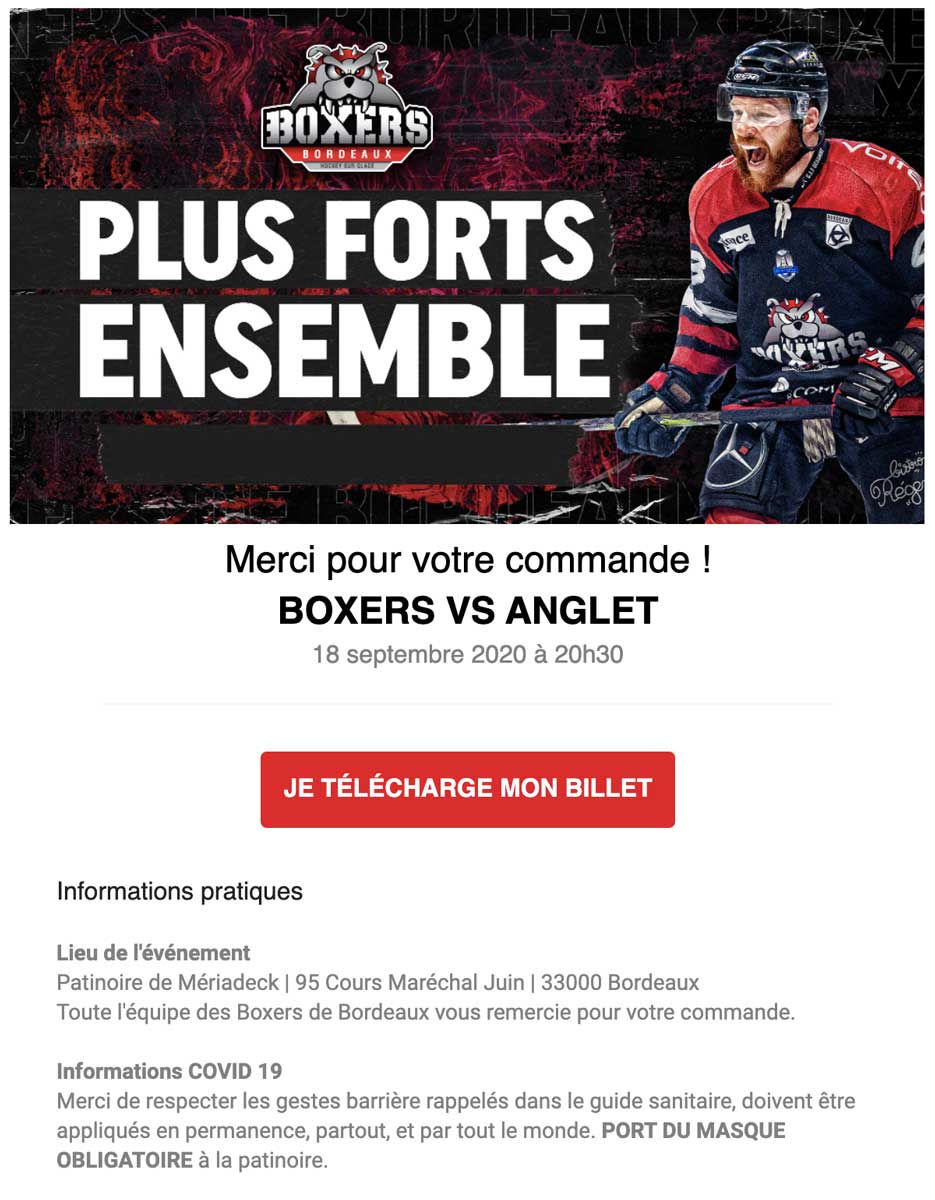Tap JE TÉLÉCHARGE MON BILLET button
This screenshot has height=1200, width=935.
(x=467, y=789)
